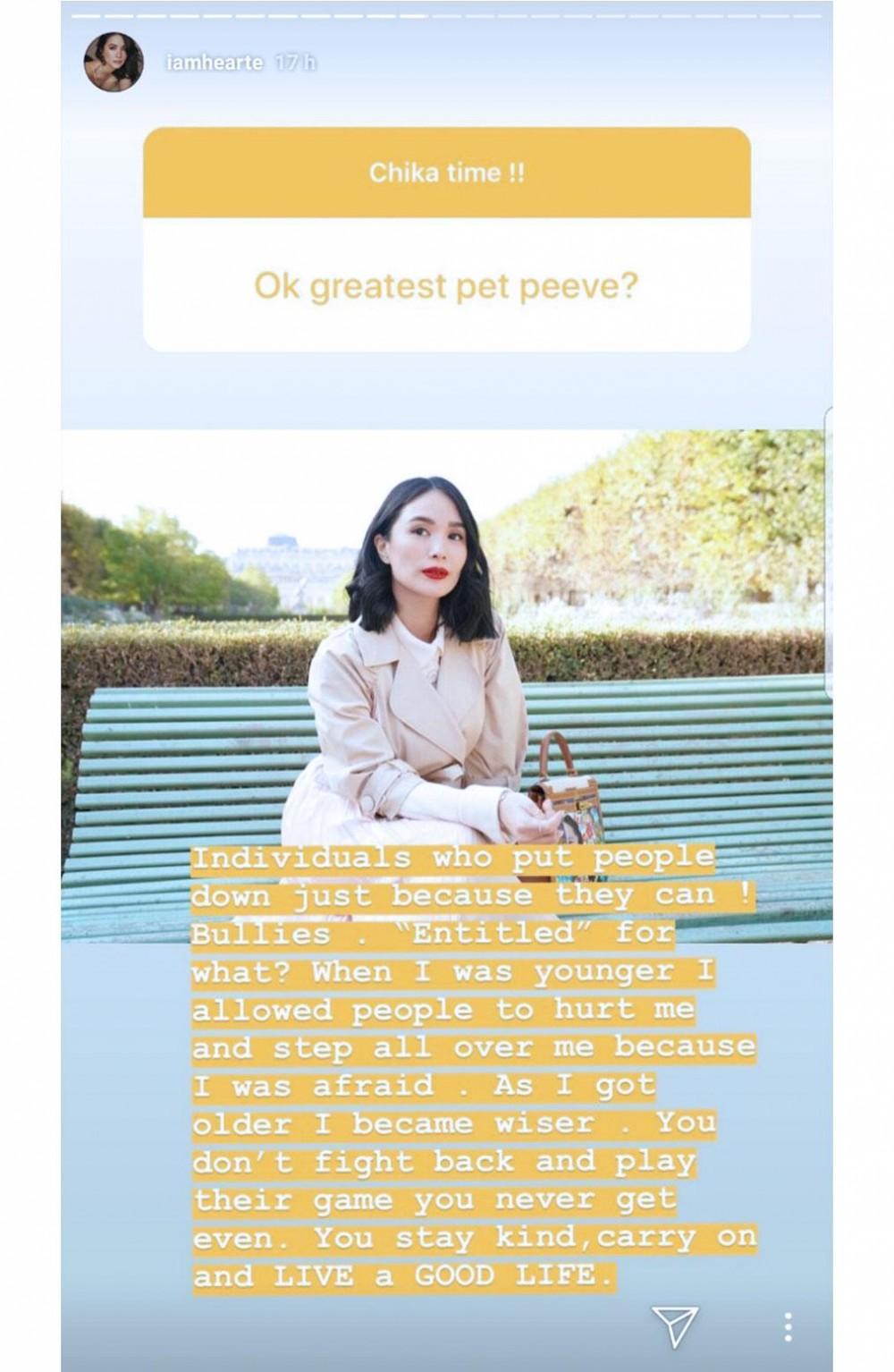Tap the iamhearte username
This screenshot has height=1372, width=894.
215,63
